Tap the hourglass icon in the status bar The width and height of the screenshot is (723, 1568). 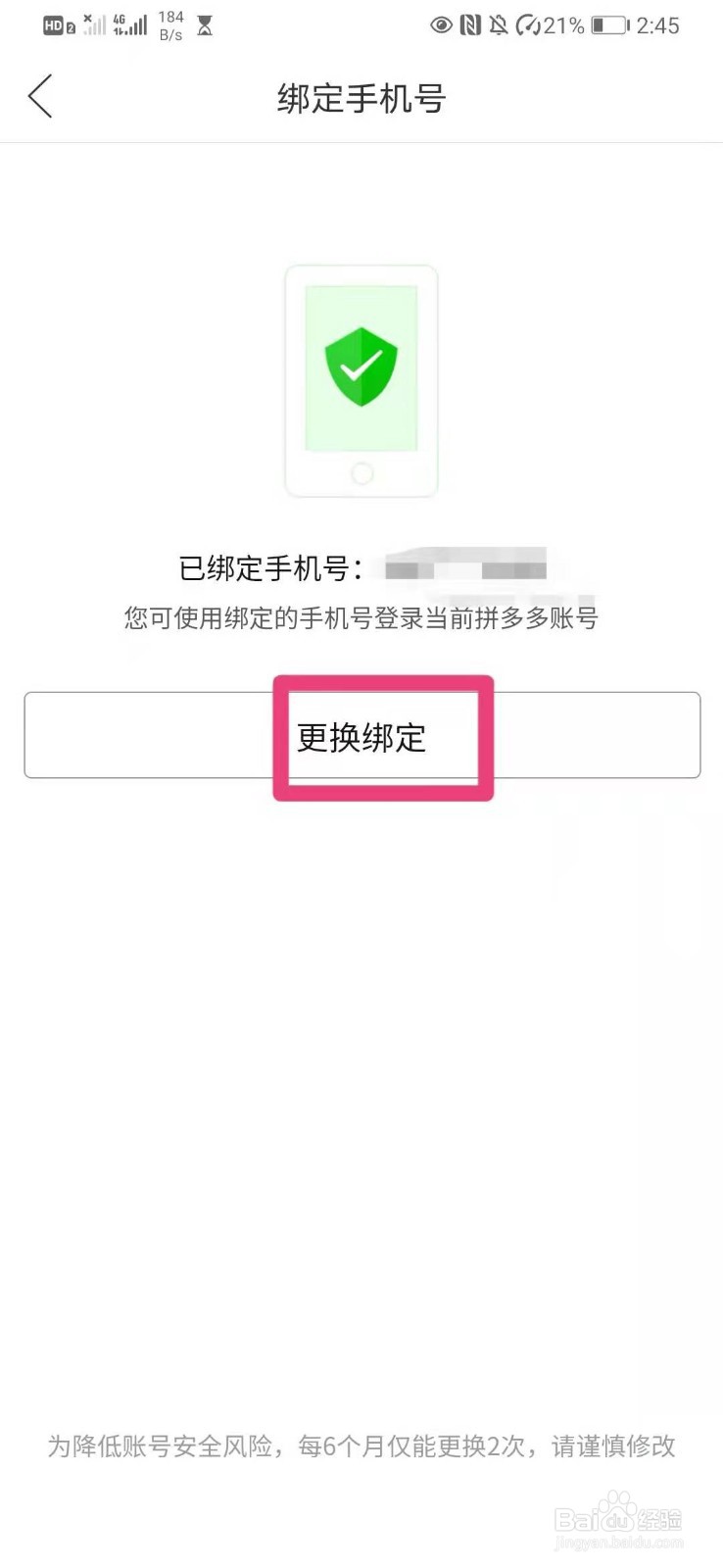203,25
